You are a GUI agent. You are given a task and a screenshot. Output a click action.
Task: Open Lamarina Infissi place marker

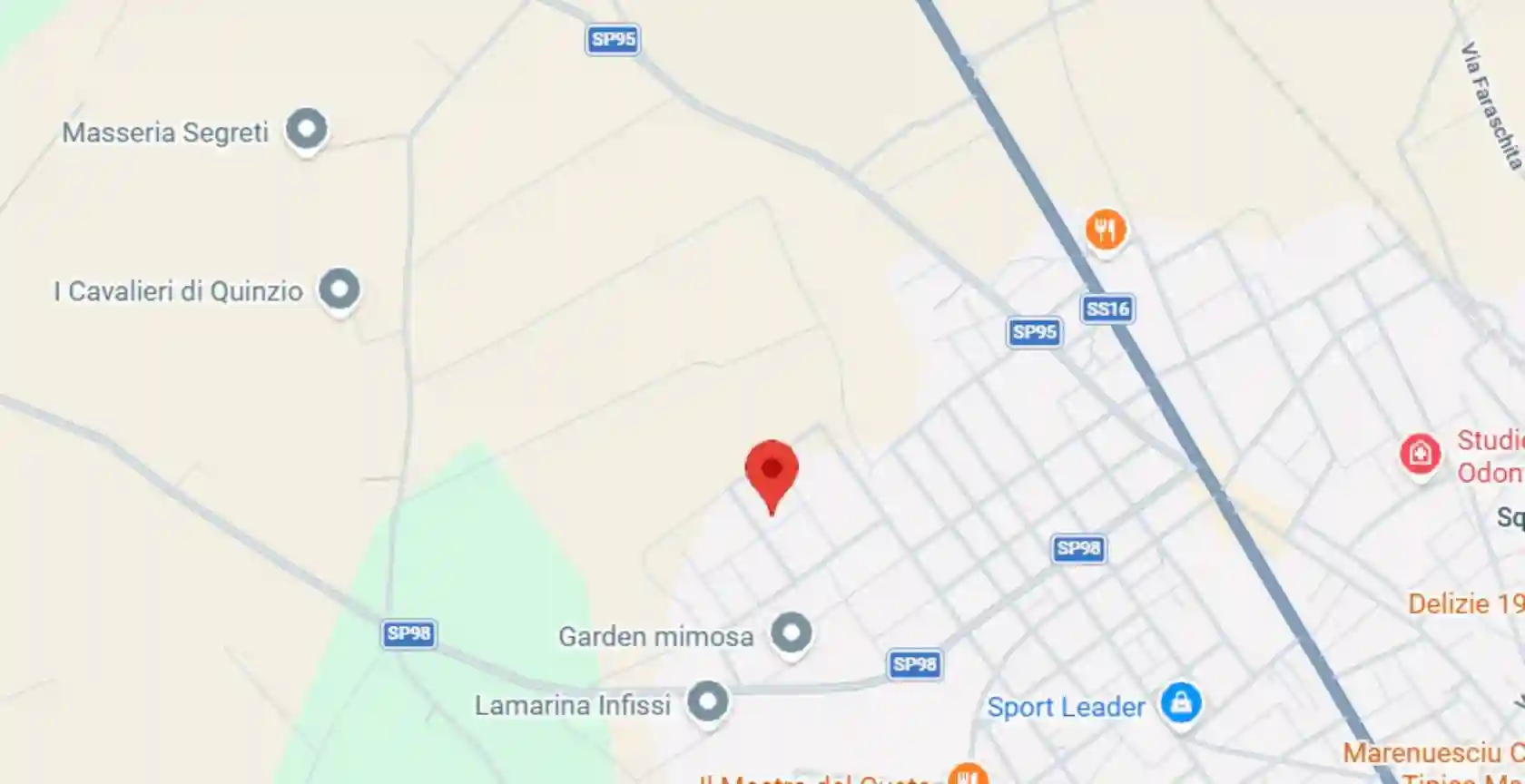coord(708,702)
